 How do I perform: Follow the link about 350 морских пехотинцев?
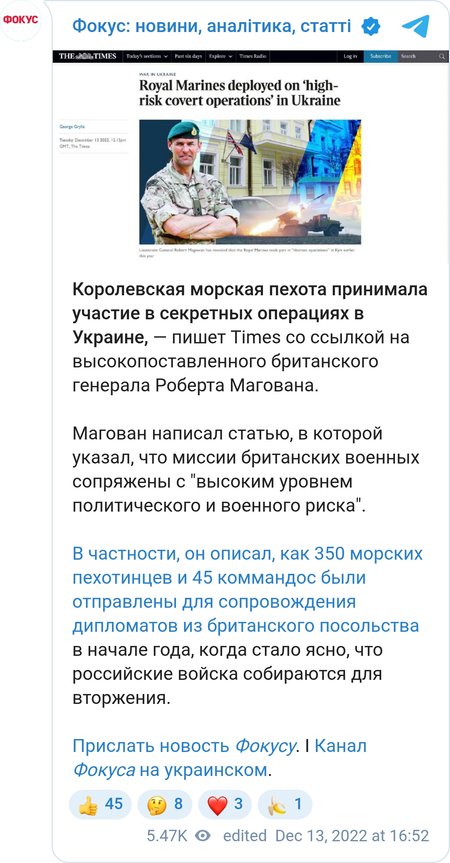click(247, 589)
